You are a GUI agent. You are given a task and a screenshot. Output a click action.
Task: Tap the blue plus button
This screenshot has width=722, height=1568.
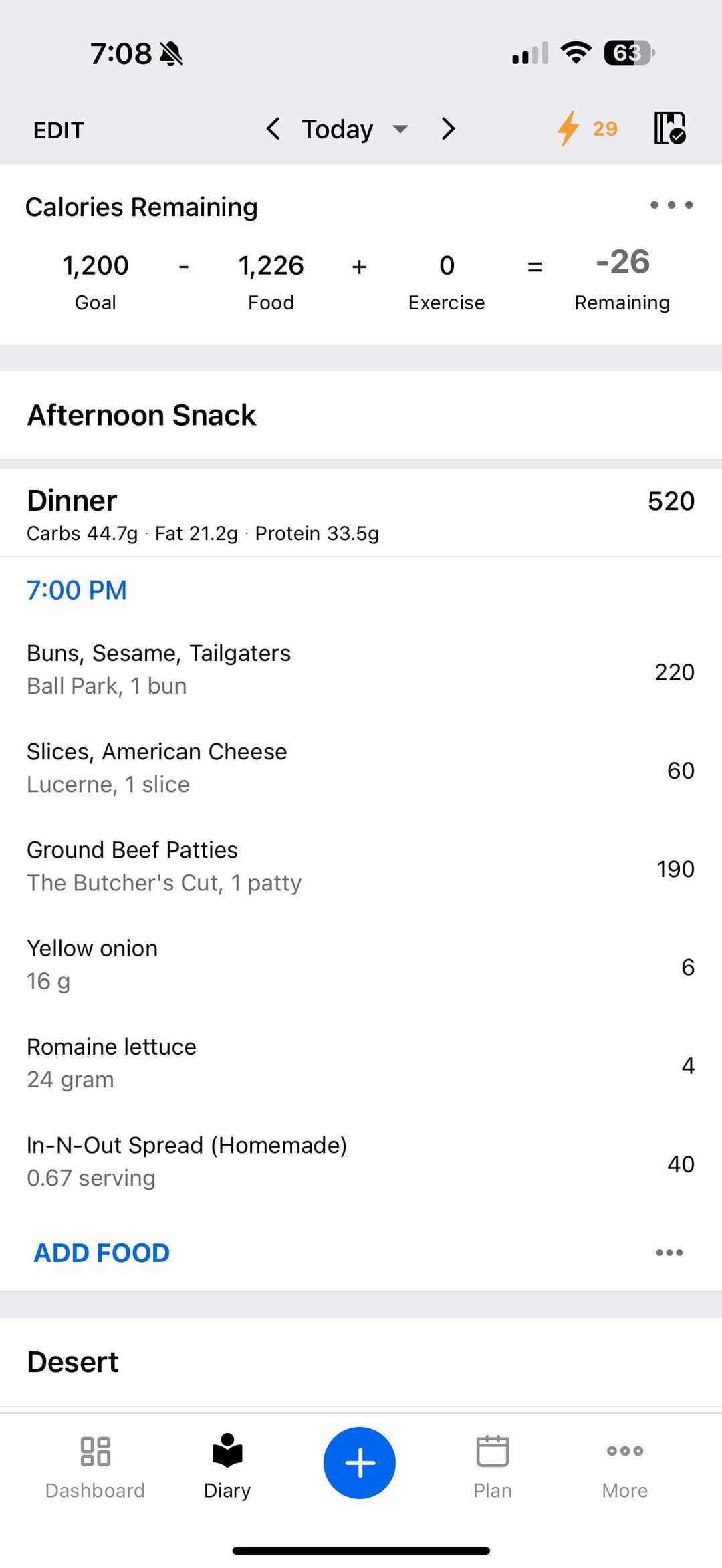pyautogui.click(x=360, y=1463)
